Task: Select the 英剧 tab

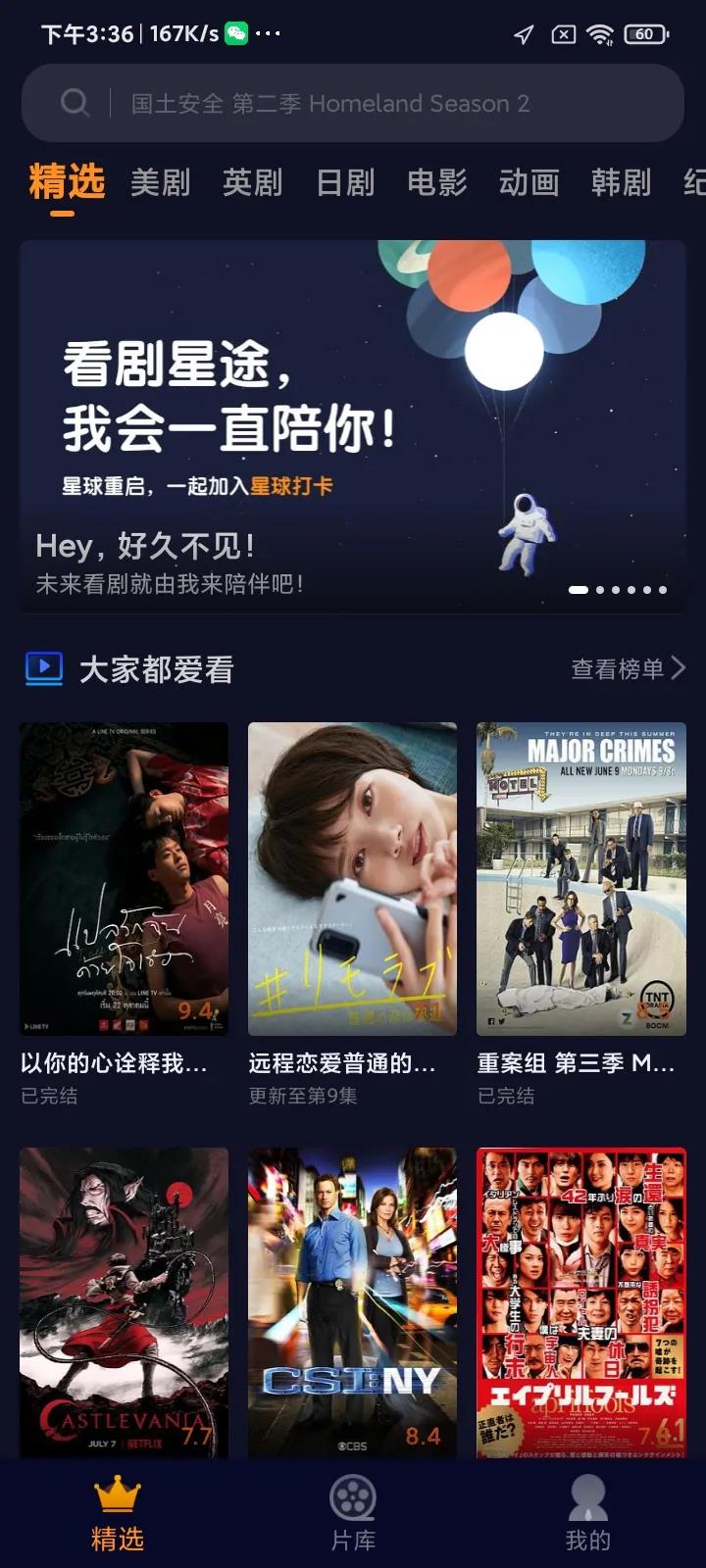Action: pyautogui.click(x=252, y=182)
